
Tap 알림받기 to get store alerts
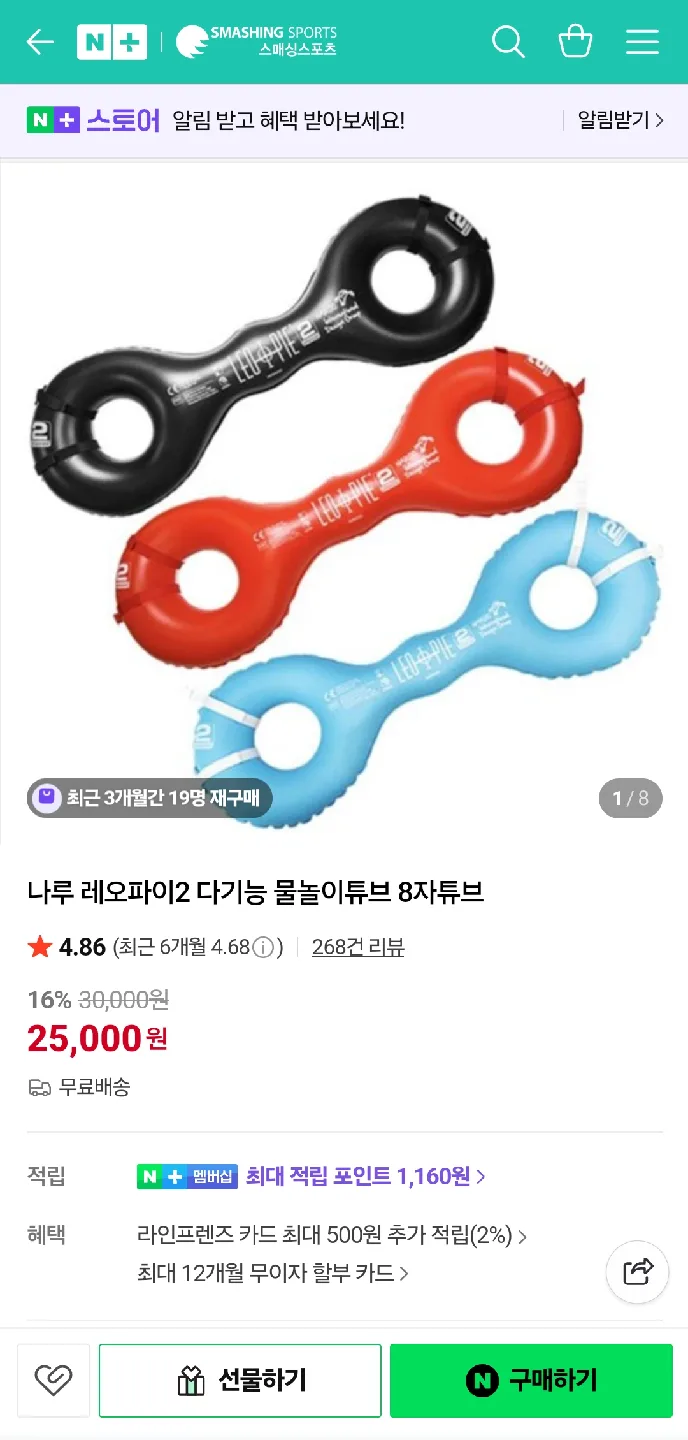tap(621, 121)
